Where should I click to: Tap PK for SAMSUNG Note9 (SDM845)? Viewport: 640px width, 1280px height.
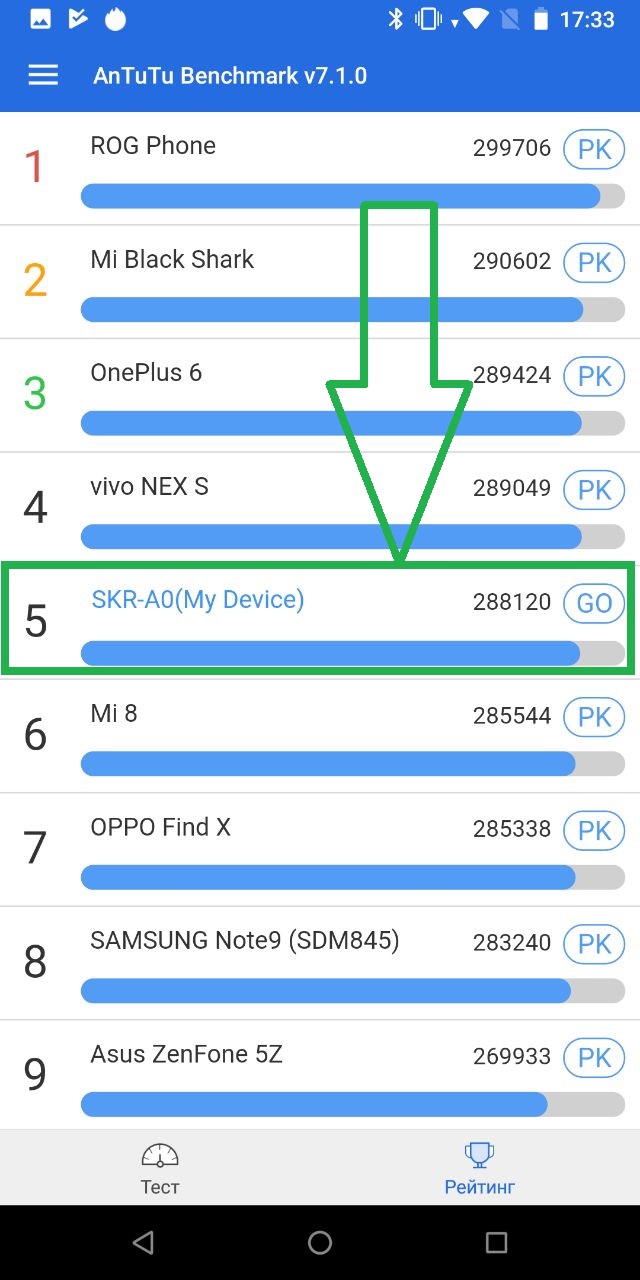click(594, 944)
